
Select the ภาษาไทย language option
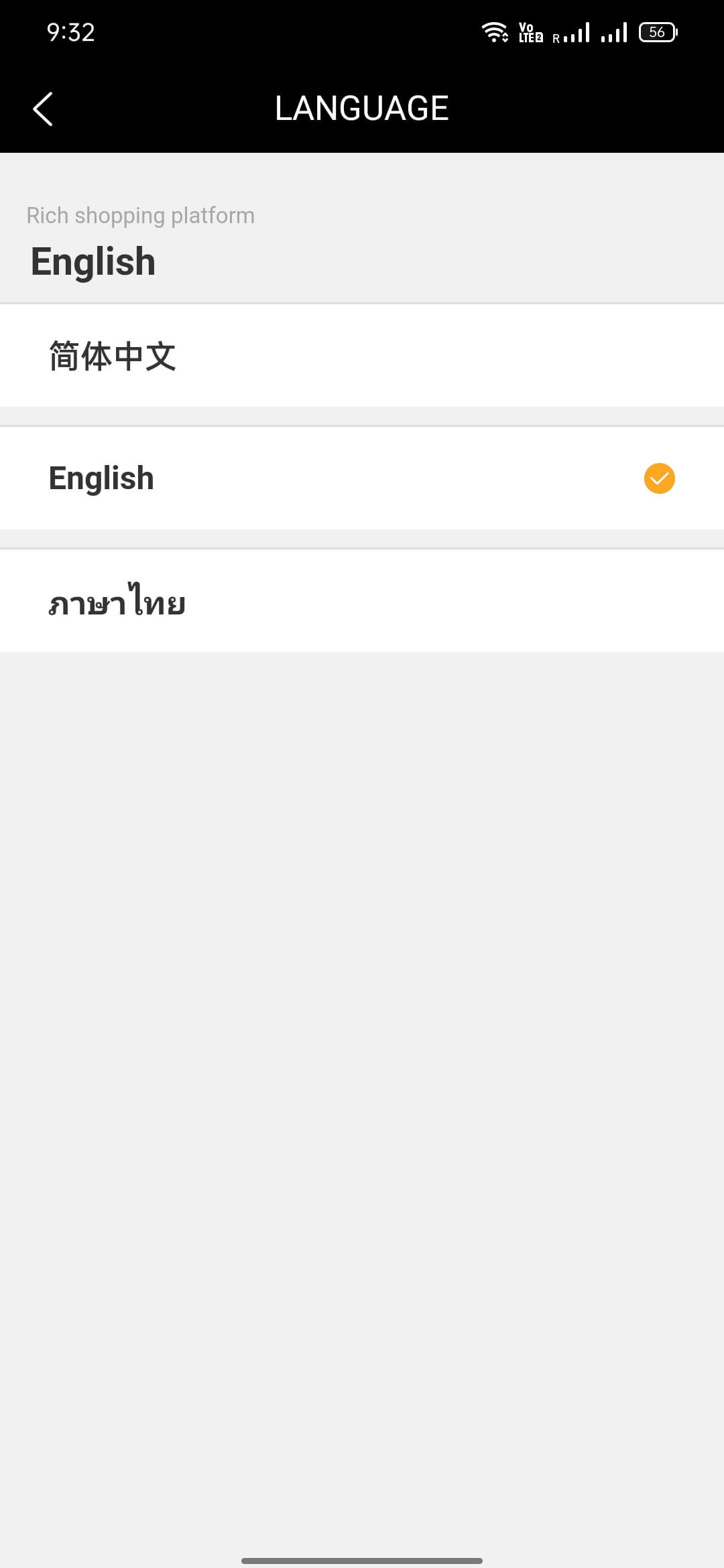point(362,600)
